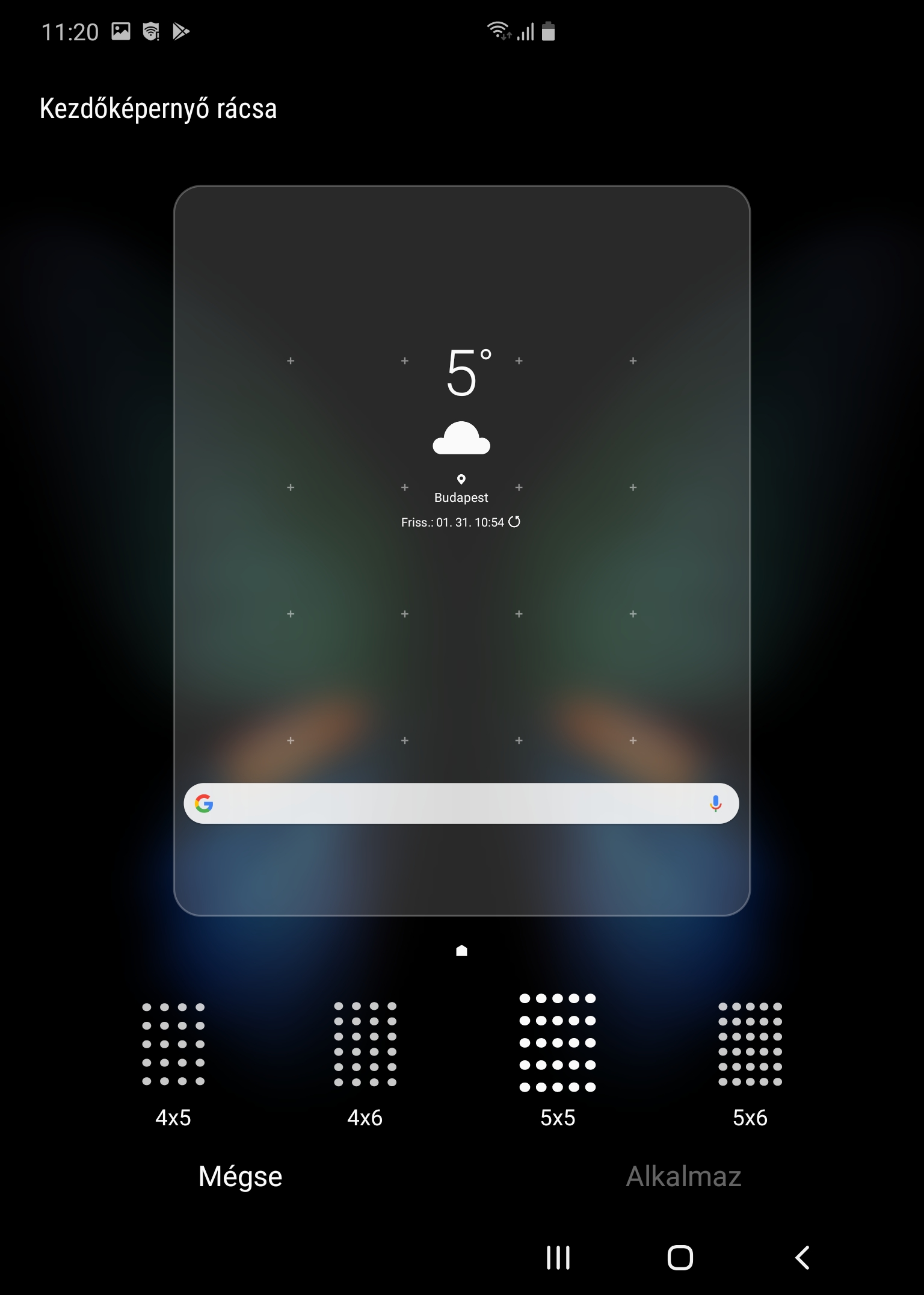
Task: Pick the 5x5 grid layout
Action: point(558,1059)
